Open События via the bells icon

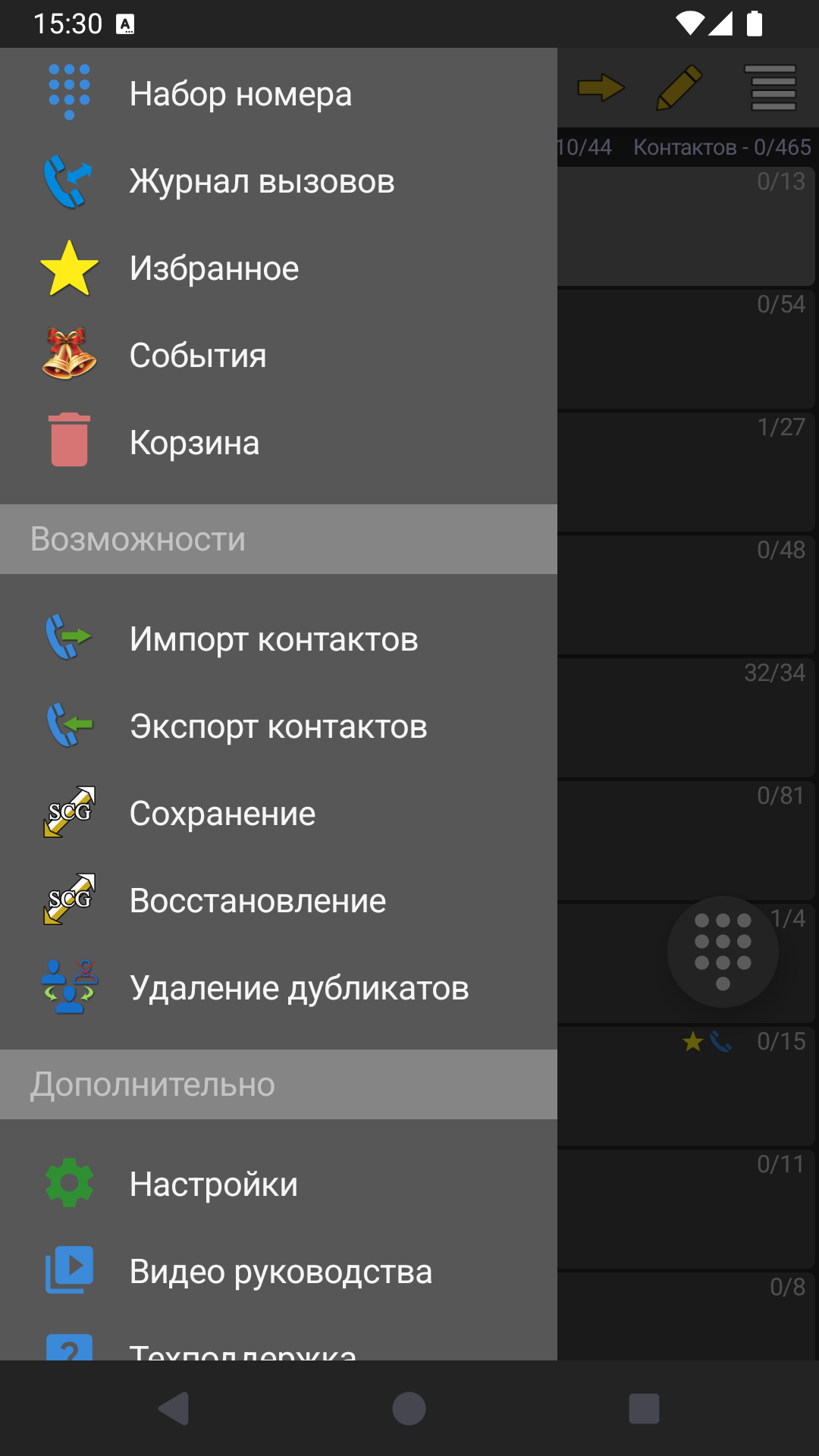pos(69,355)
